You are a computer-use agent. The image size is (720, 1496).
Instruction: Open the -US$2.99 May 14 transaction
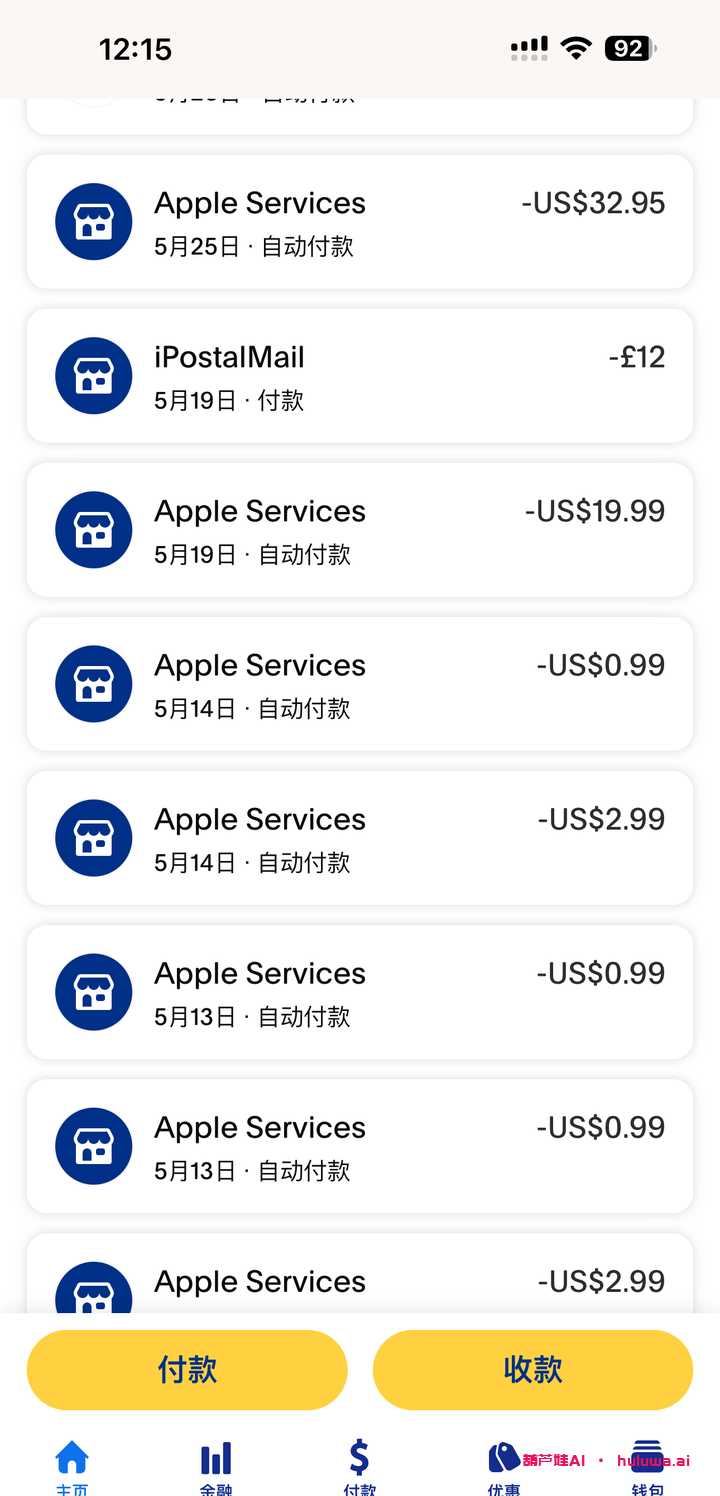(360, 838)
